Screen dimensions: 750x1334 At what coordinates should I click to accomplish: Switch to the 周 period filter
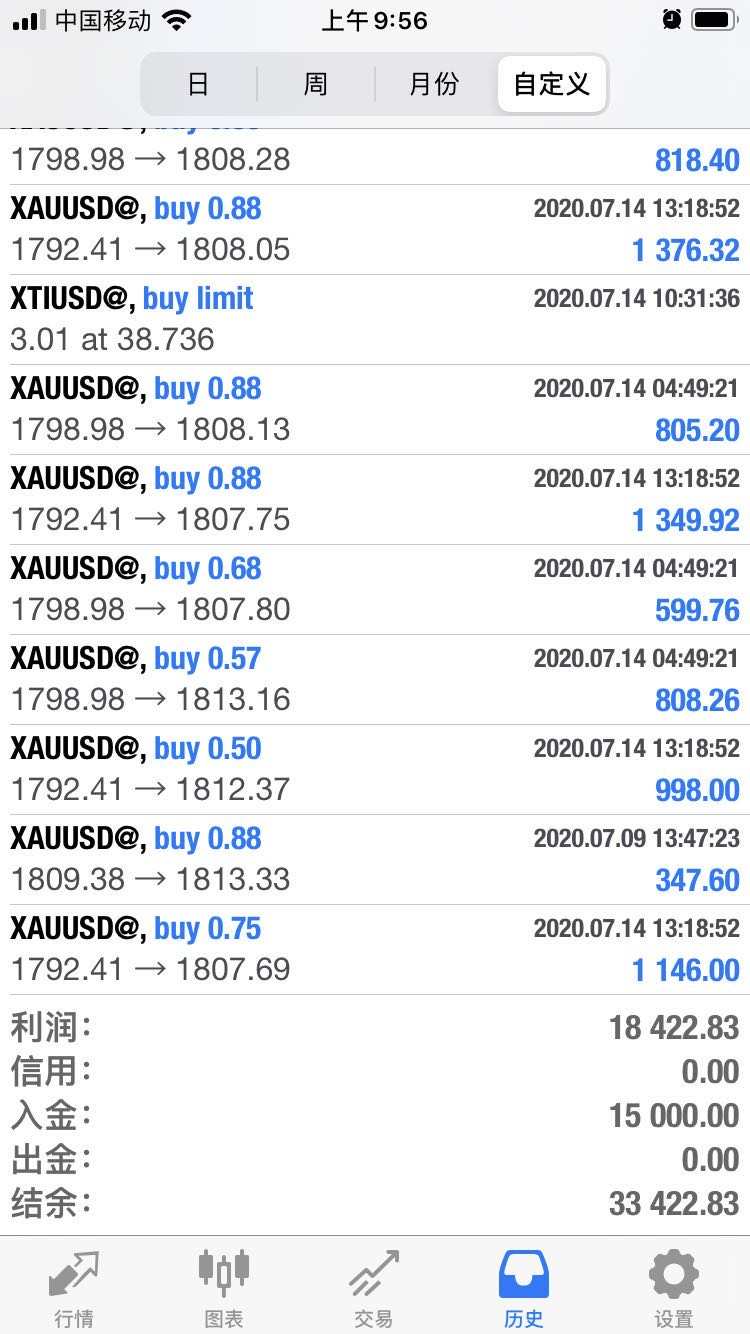coord(316,84)
